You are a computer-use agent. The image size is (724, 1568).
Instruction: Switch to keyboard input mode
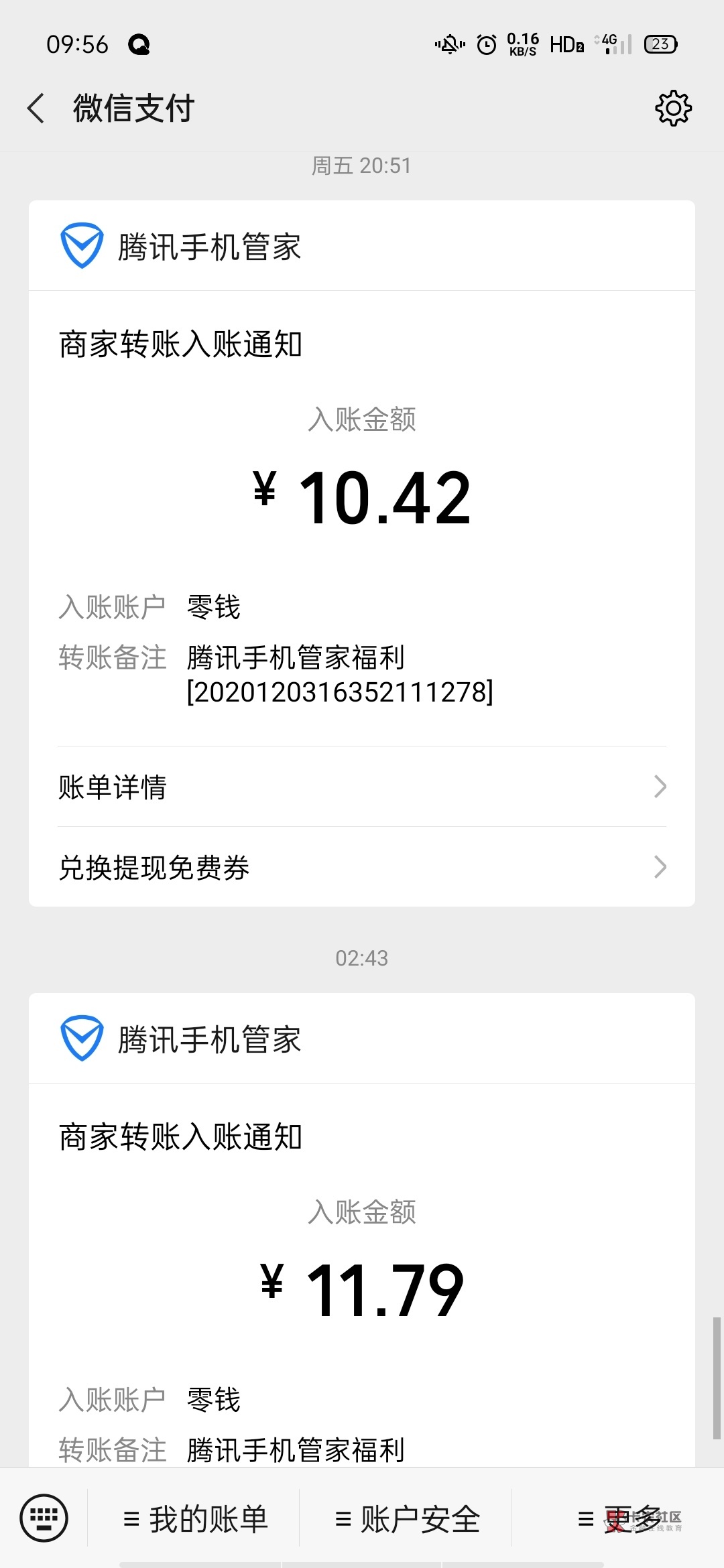point(44,1518)
